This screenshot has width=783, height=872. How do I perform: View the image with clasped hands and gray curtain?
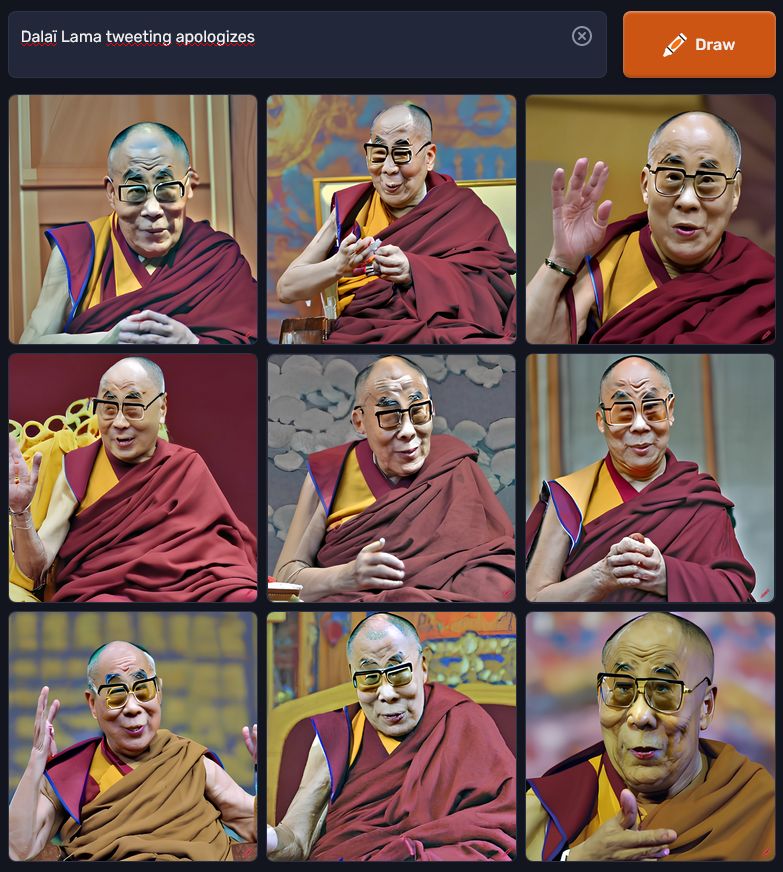[x=650, y=478]
